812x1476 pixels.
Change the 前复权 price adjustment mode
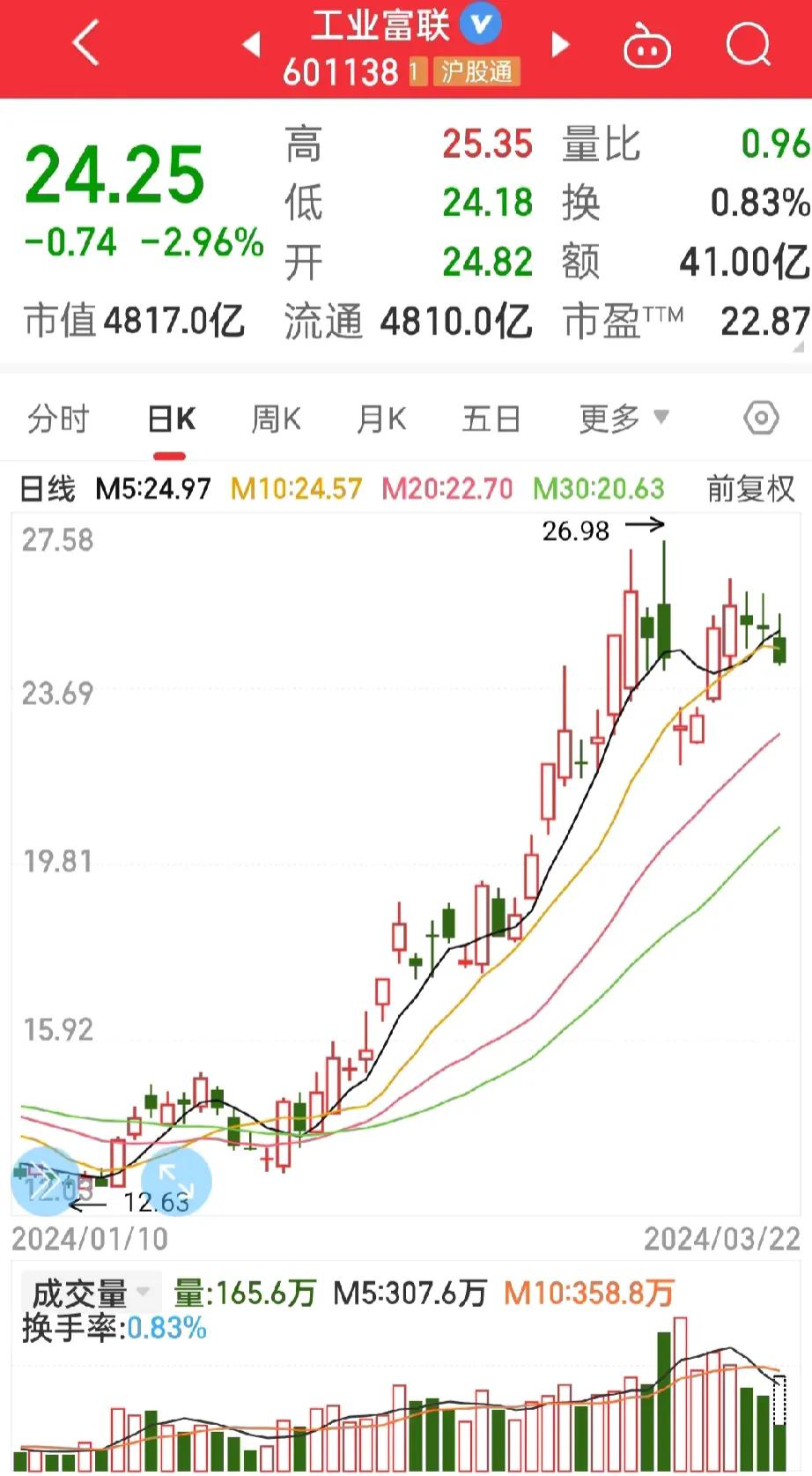pyautogui.click(x=750, y=488)
